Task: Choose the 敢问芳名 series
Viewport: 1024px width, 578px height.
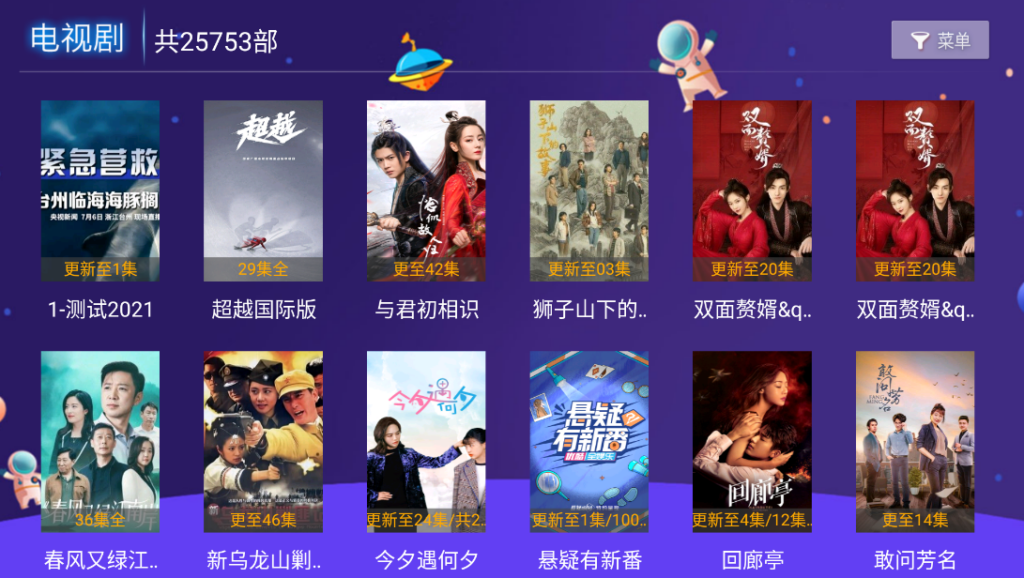Action: tap(915, 441)
